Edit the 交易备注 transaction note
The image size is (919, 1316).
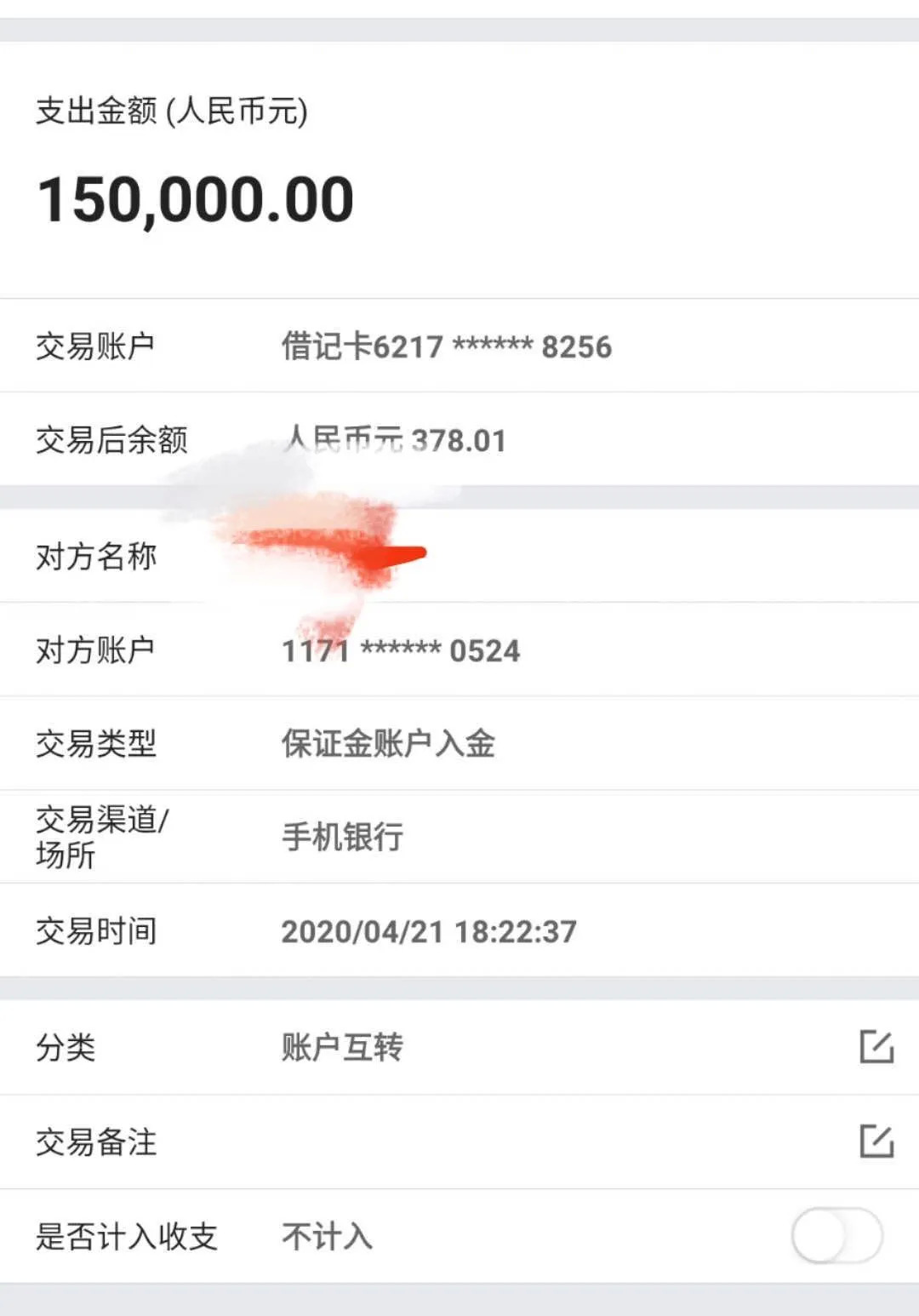876,1141
